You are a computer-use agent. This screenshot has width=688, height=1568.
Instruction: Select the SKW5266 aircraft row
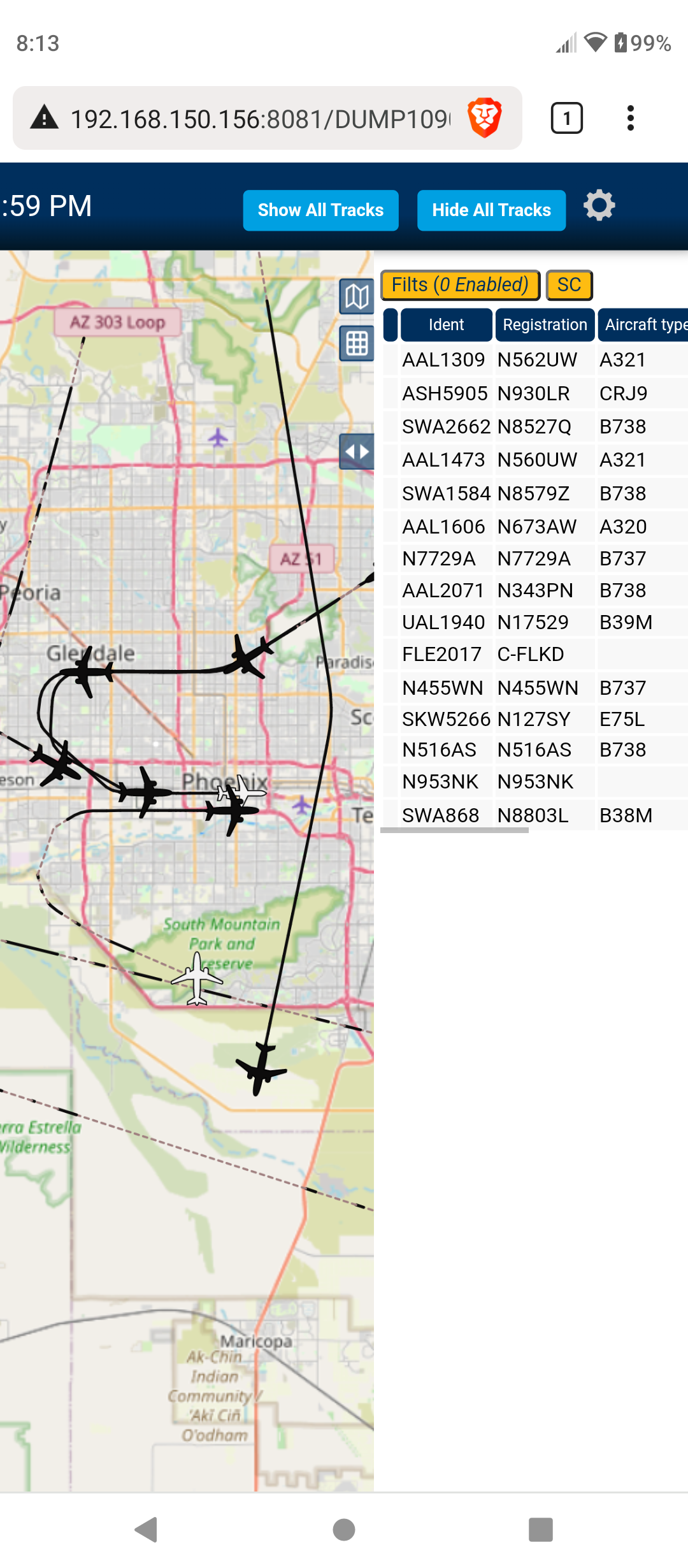point(535,719)
